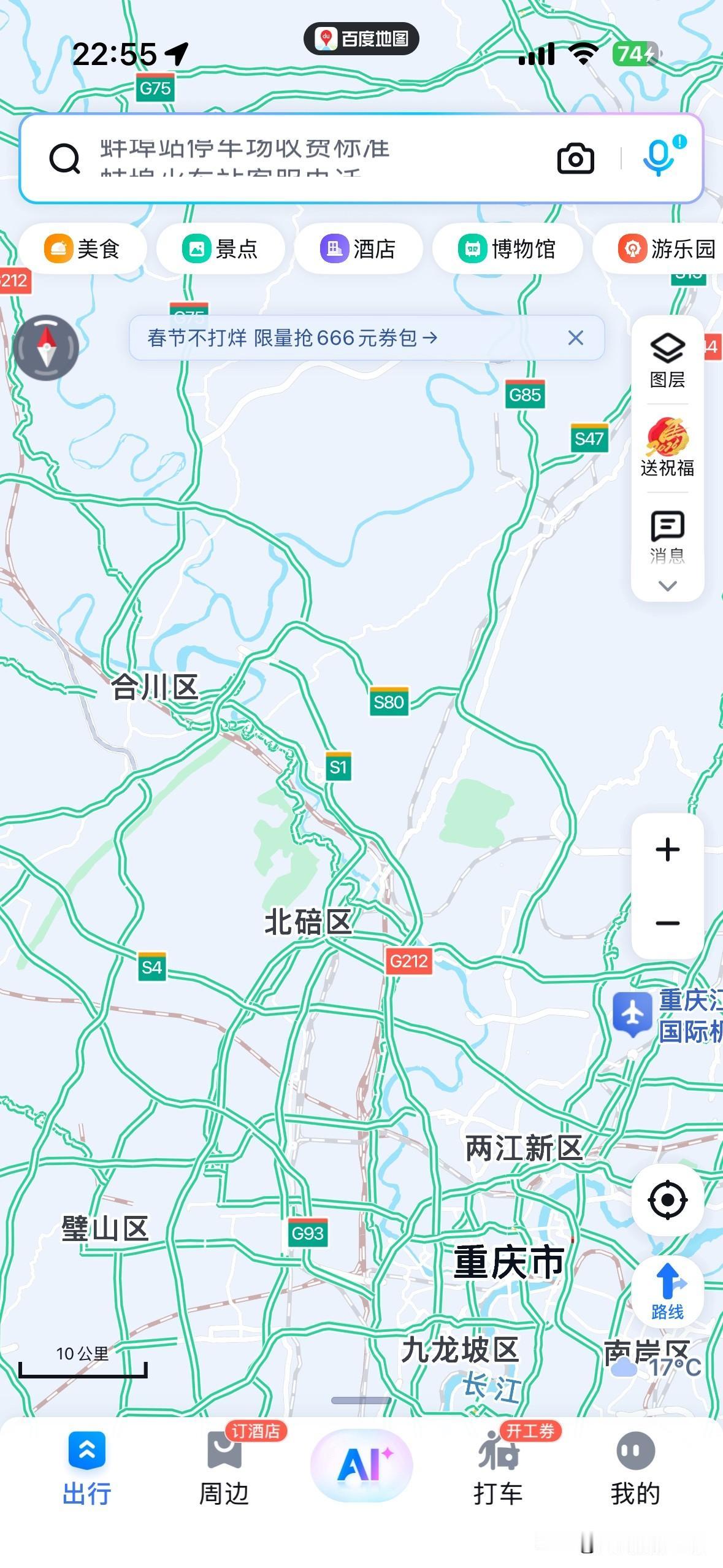
Task: Open 送祝福
Action: 667,447
